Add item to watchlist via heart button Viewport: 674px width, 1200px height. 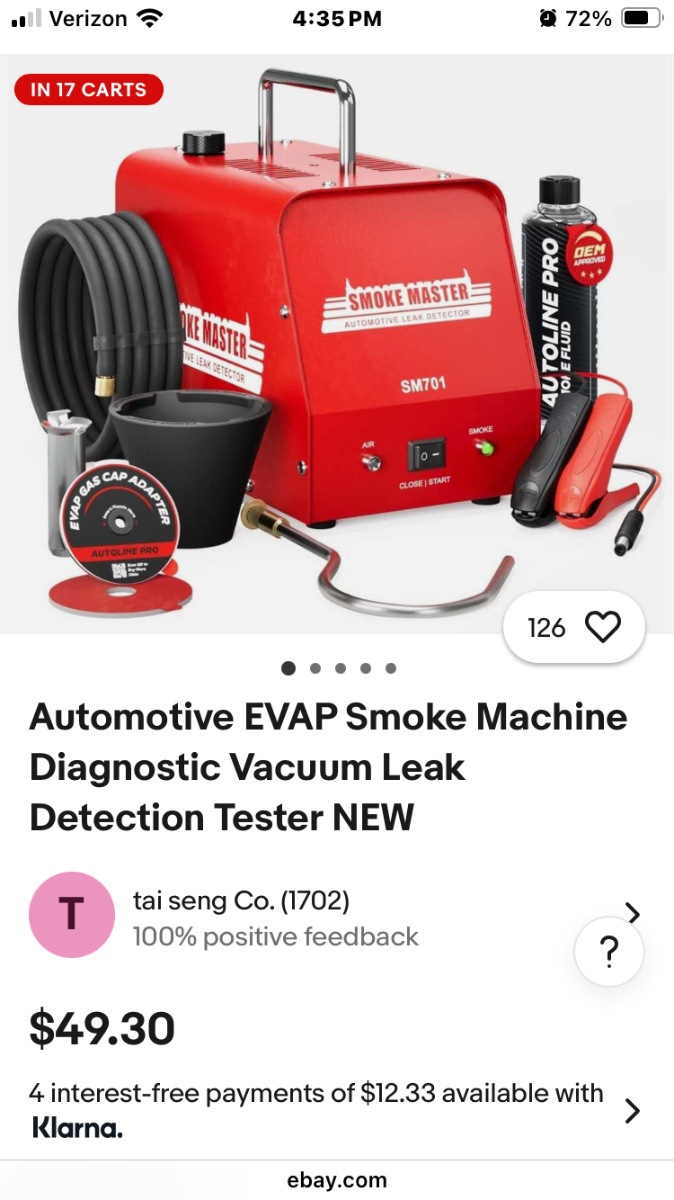pyautogui.click(x=602, y=628)
